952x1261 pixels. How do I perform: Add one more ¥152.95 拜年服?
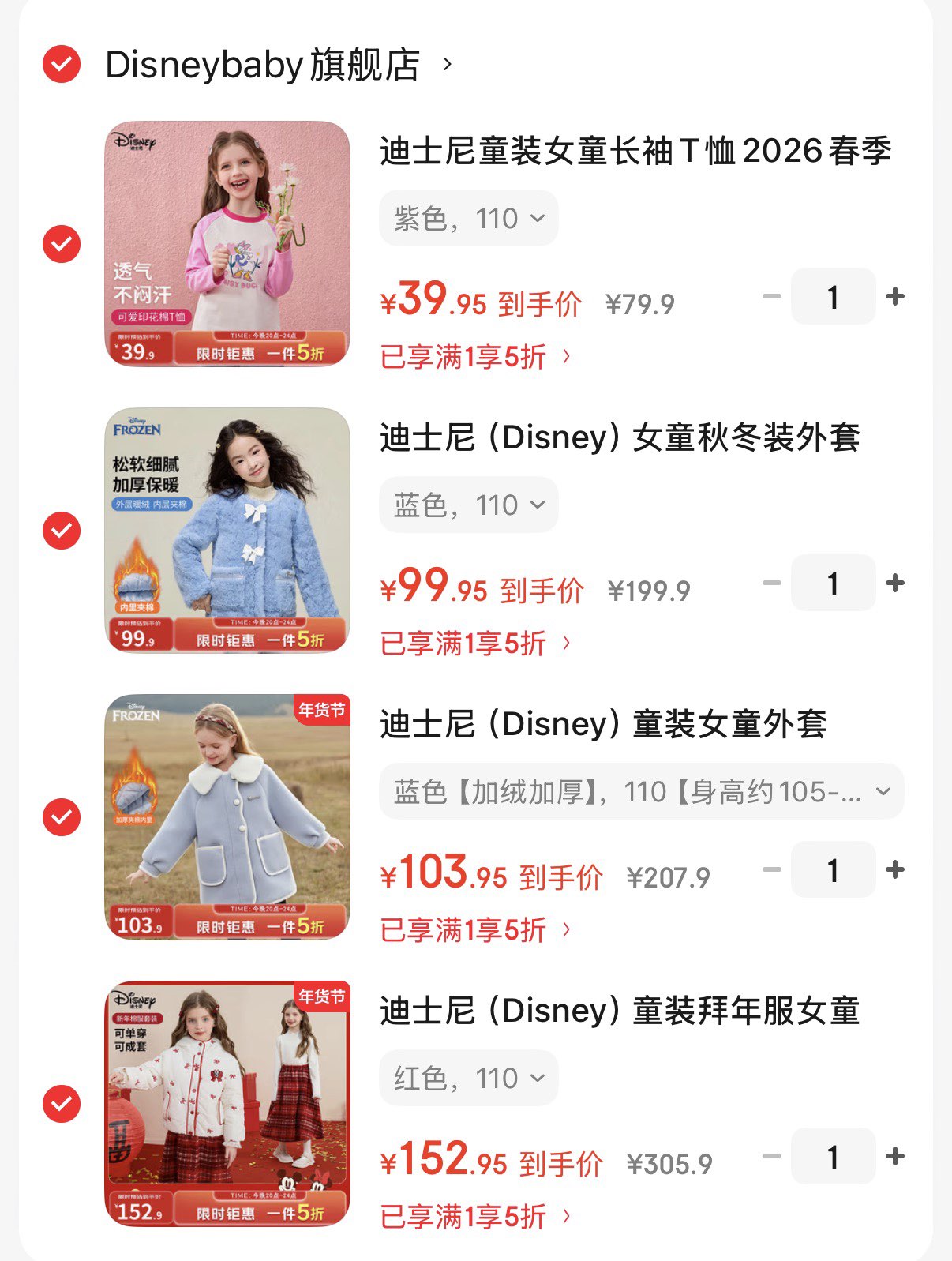click(895, 1157)
